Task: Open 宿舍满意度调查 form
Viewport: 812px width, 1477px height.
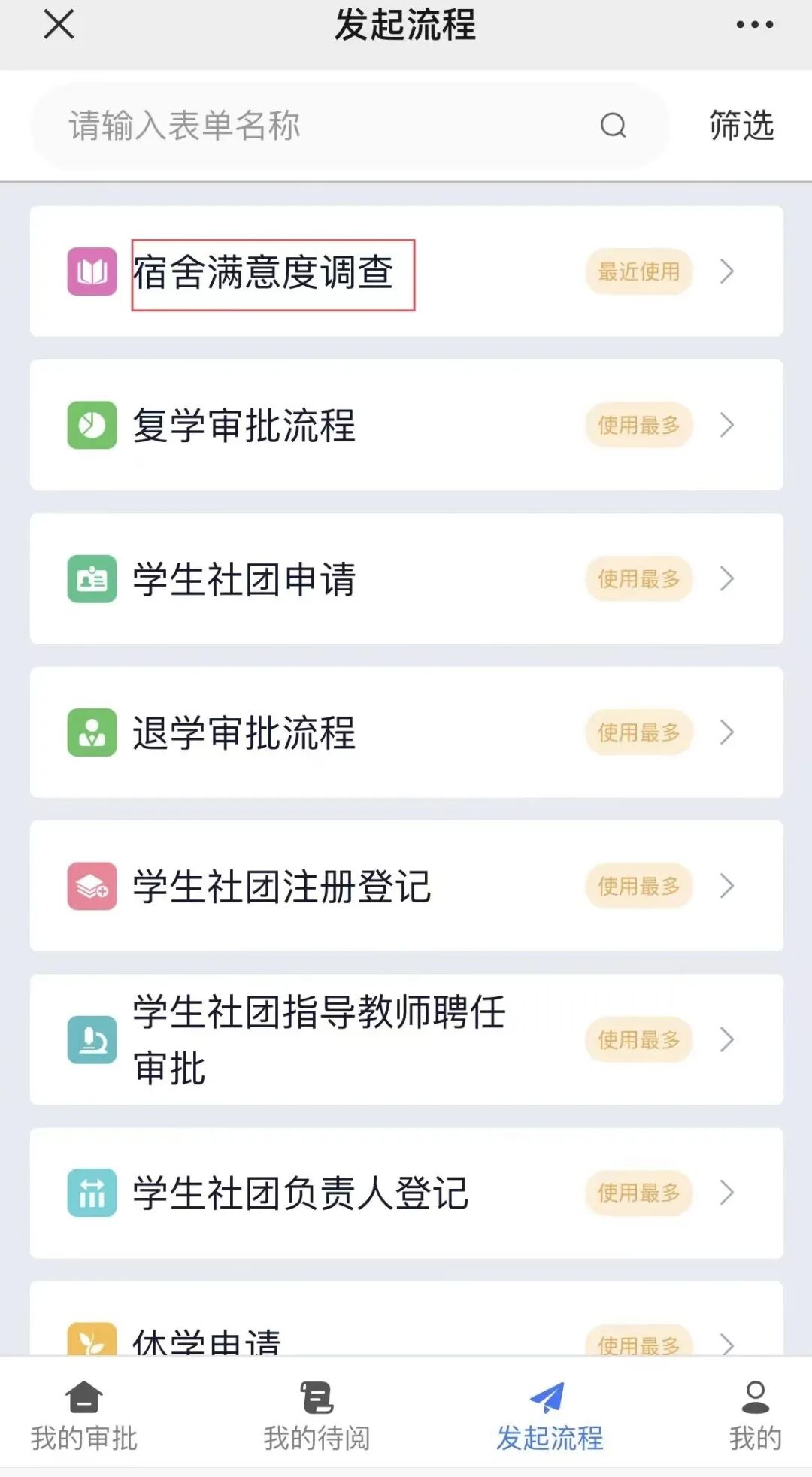Action: (x=407, y=271)
